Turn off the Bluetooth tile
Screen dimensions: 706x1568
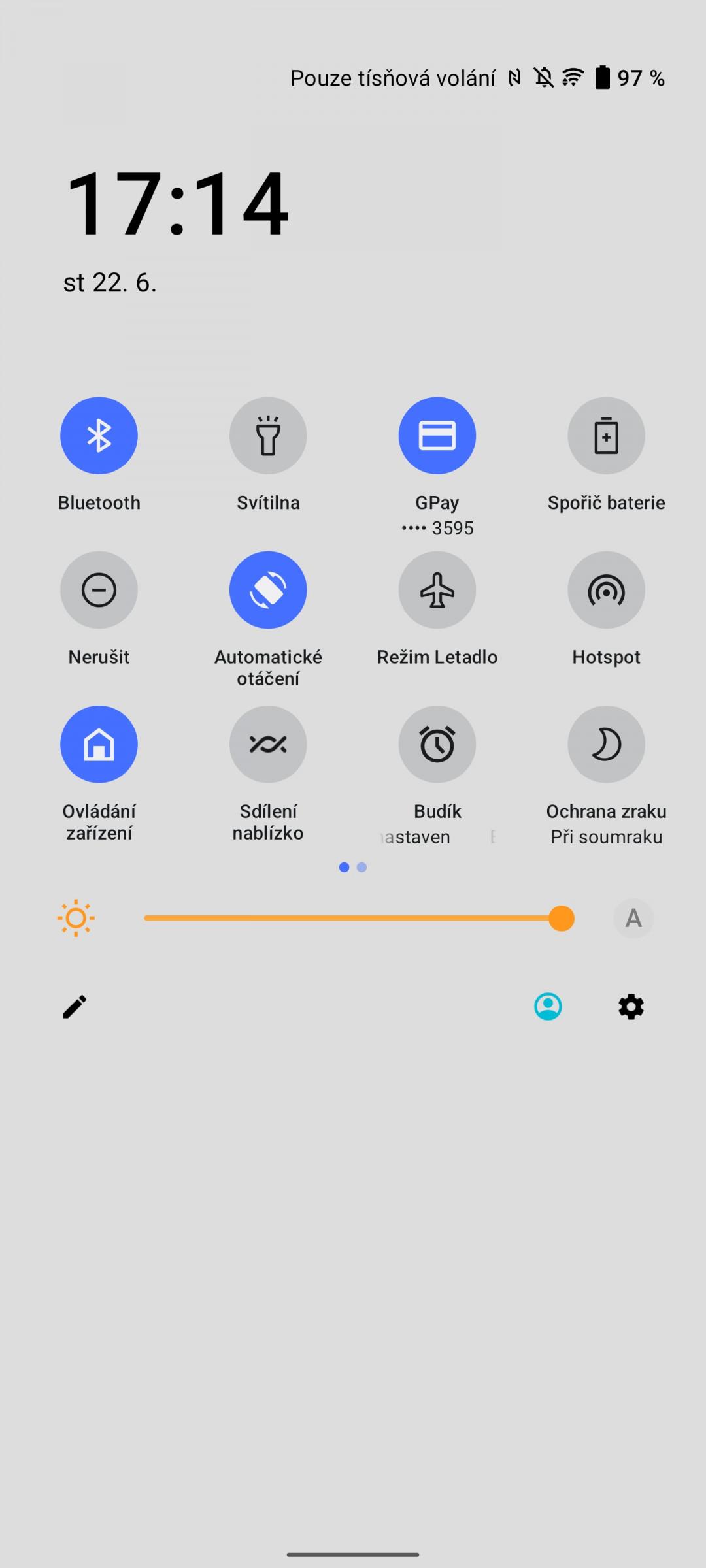point(99,435)
